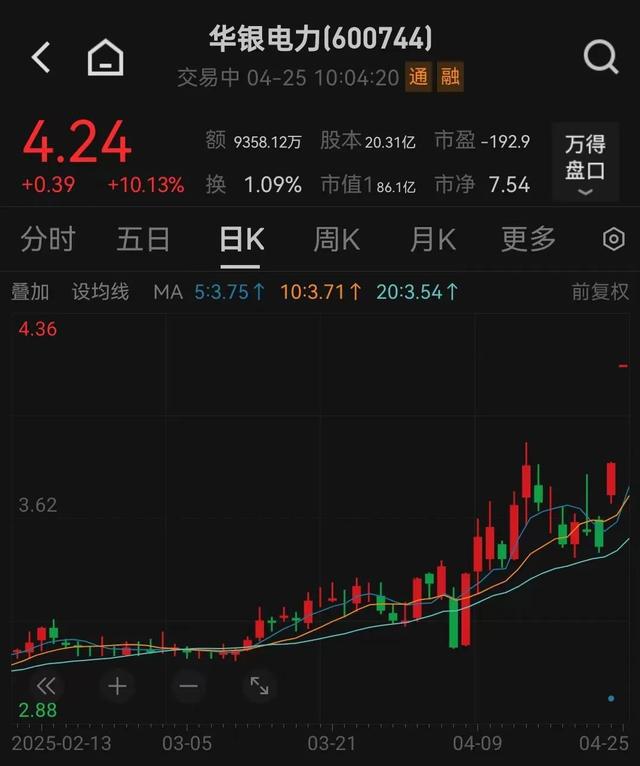
Task: Zoom out the K-line chart
Action: pyautogui.click(x=188, y=686)
